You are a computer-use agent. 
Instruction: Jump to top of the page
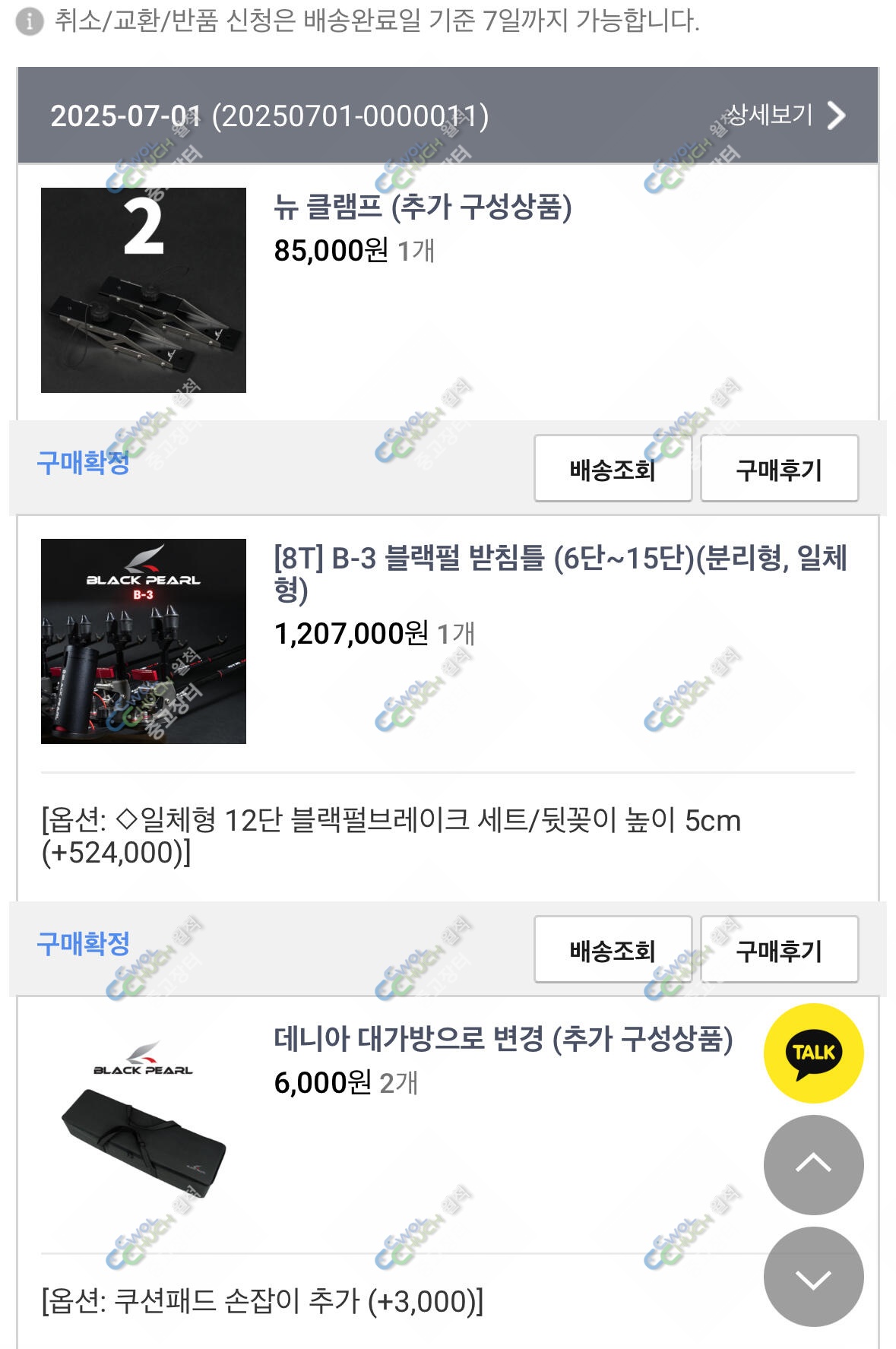[813, 1164]
